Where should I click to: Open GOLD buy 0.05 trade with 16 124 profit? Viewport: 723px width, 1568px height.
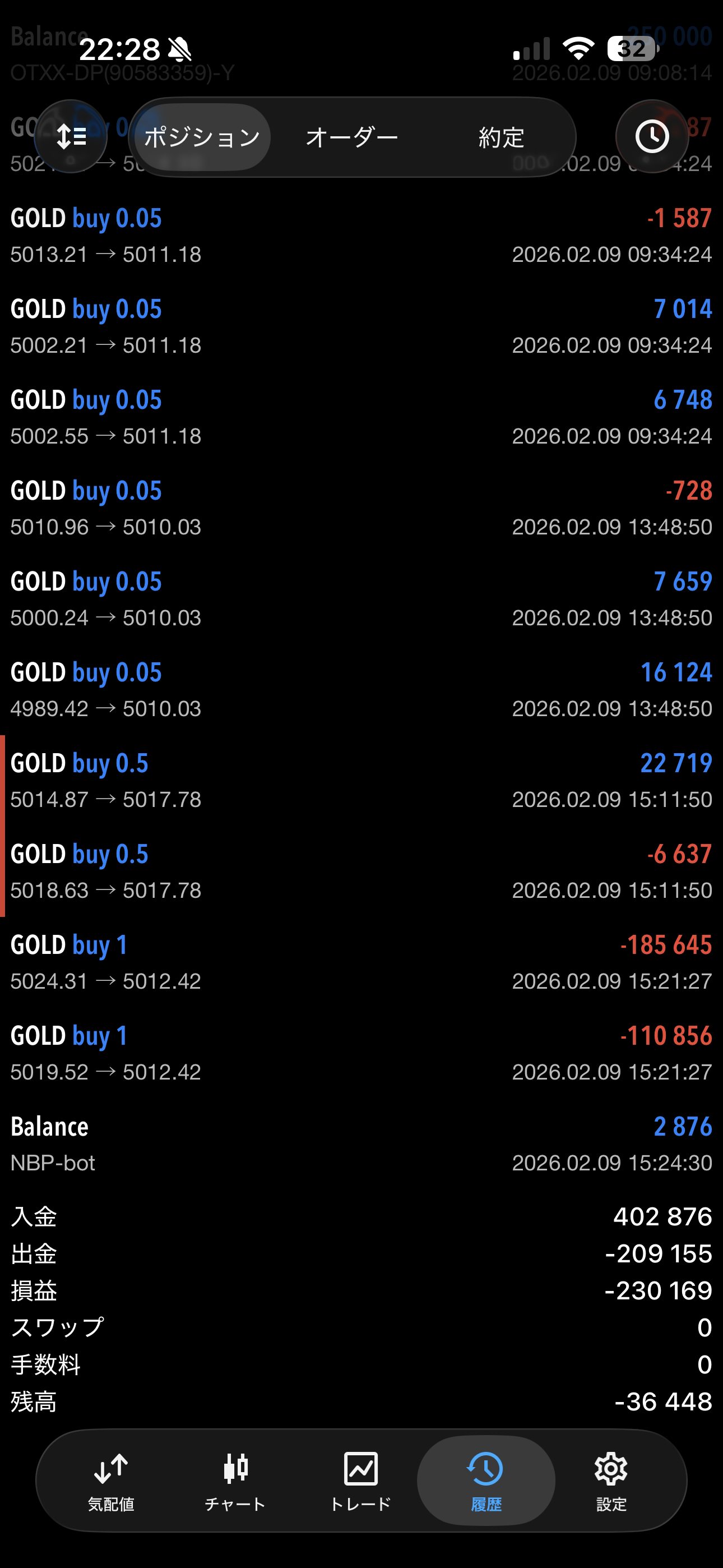click(x=361, y=690)
